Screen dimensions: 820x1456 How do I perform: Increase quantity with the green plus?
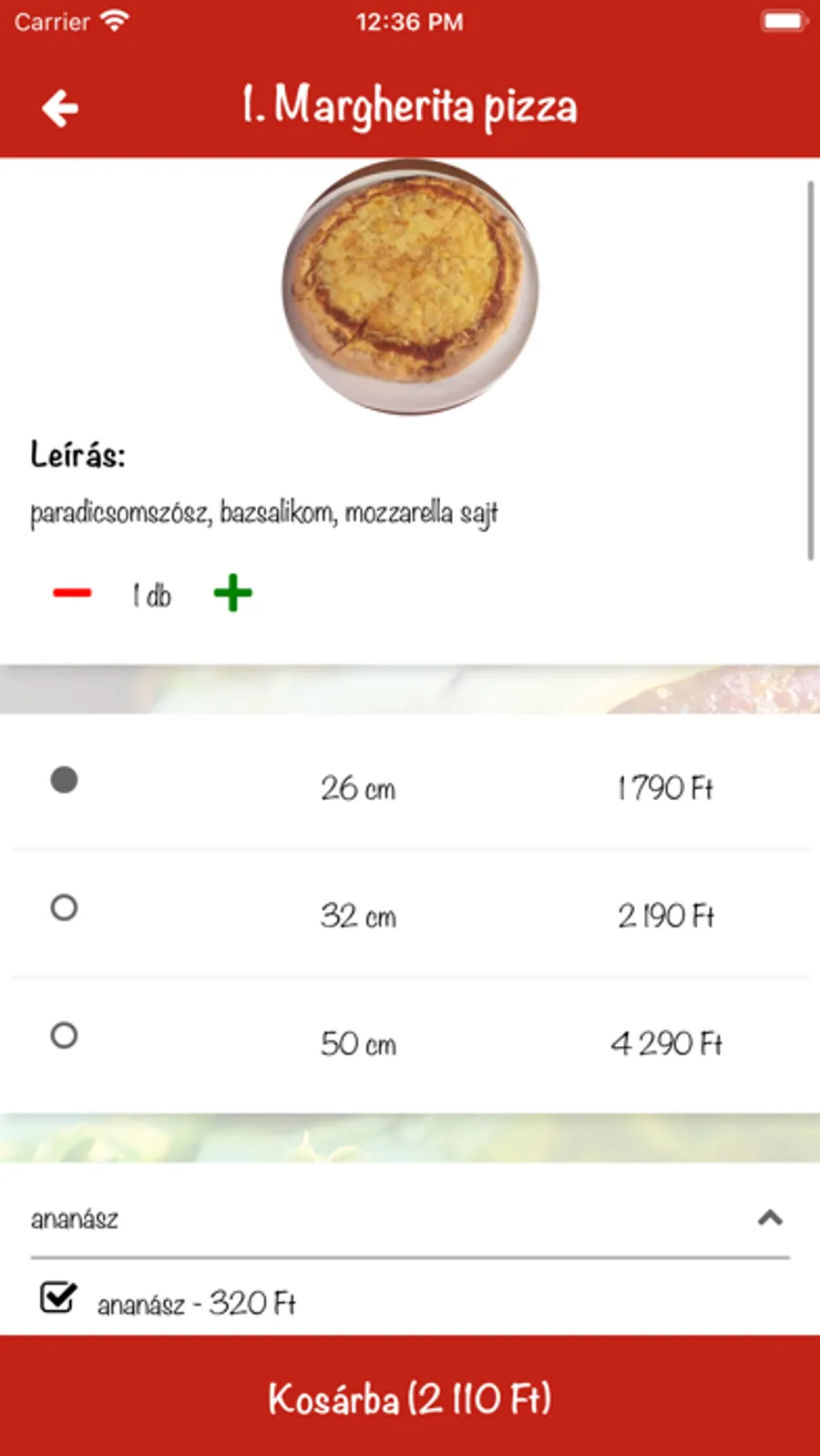pos(232,593)
